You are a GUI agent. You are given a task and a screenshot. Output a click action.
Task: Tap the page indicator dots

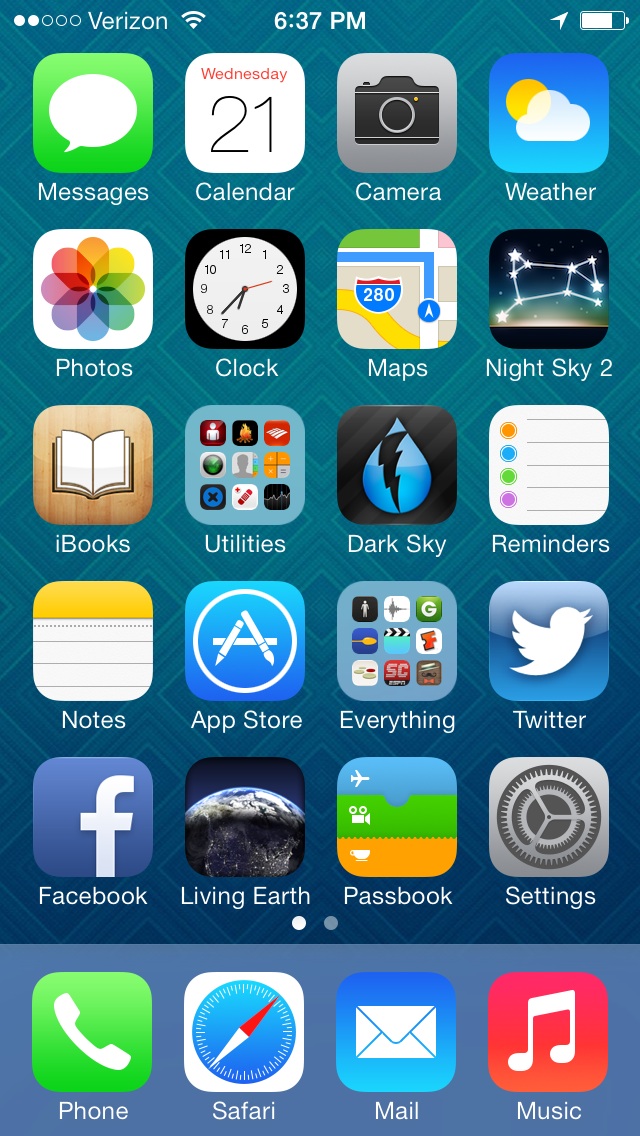coord(315,923)
